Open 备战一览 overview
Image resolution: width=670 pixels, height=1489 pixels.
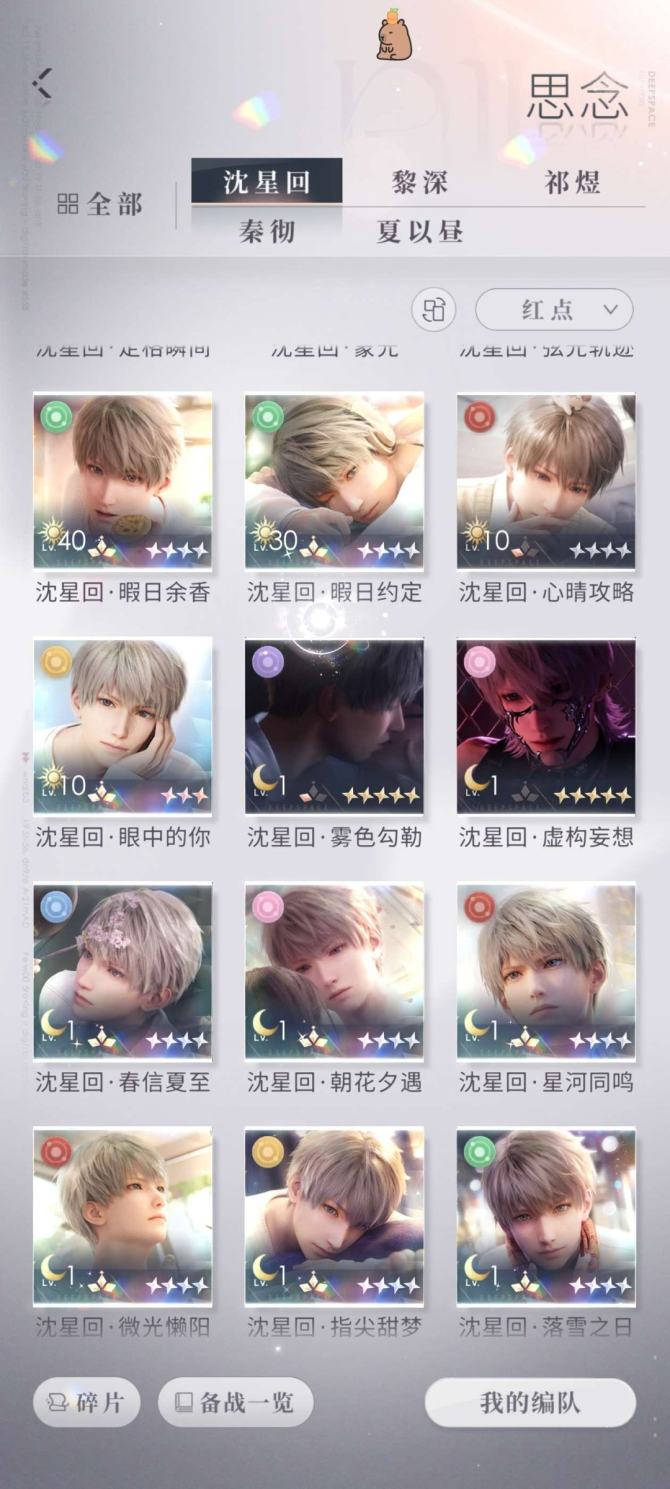pos(235,1403)
